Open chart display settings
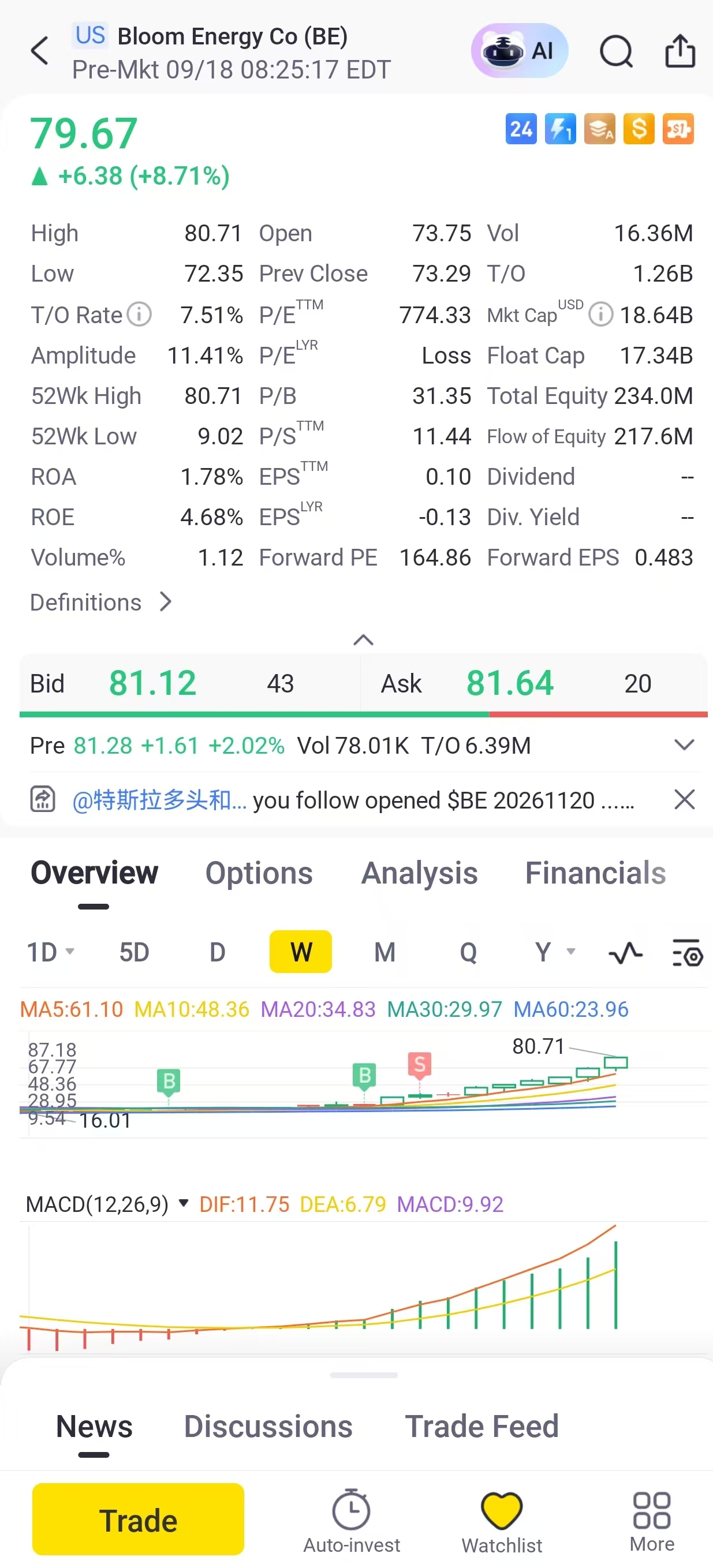The height and width of the screenshot is (1568, 713). (x=688, y=953)
